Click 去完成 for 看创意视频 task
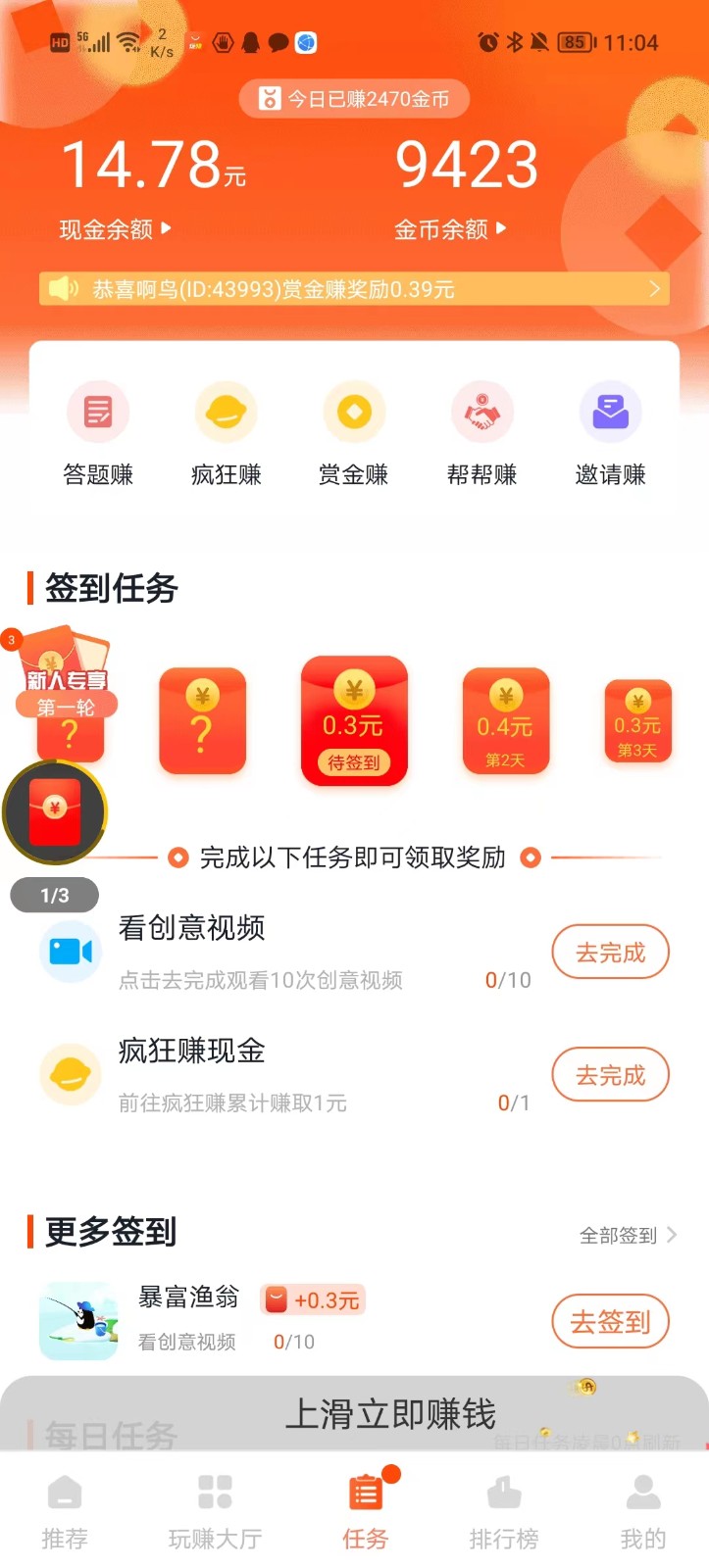This screenshot has width=709, height=1568. [x=610, y=952]
